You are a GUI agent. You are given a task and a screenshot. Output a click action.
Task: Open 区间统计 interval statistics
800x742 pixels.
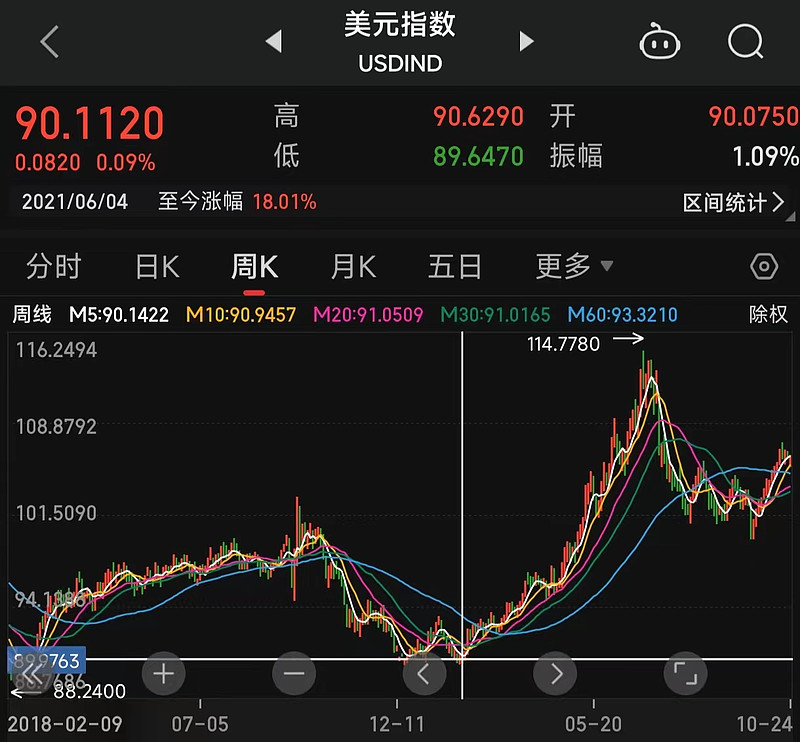[x=734, y=202]
